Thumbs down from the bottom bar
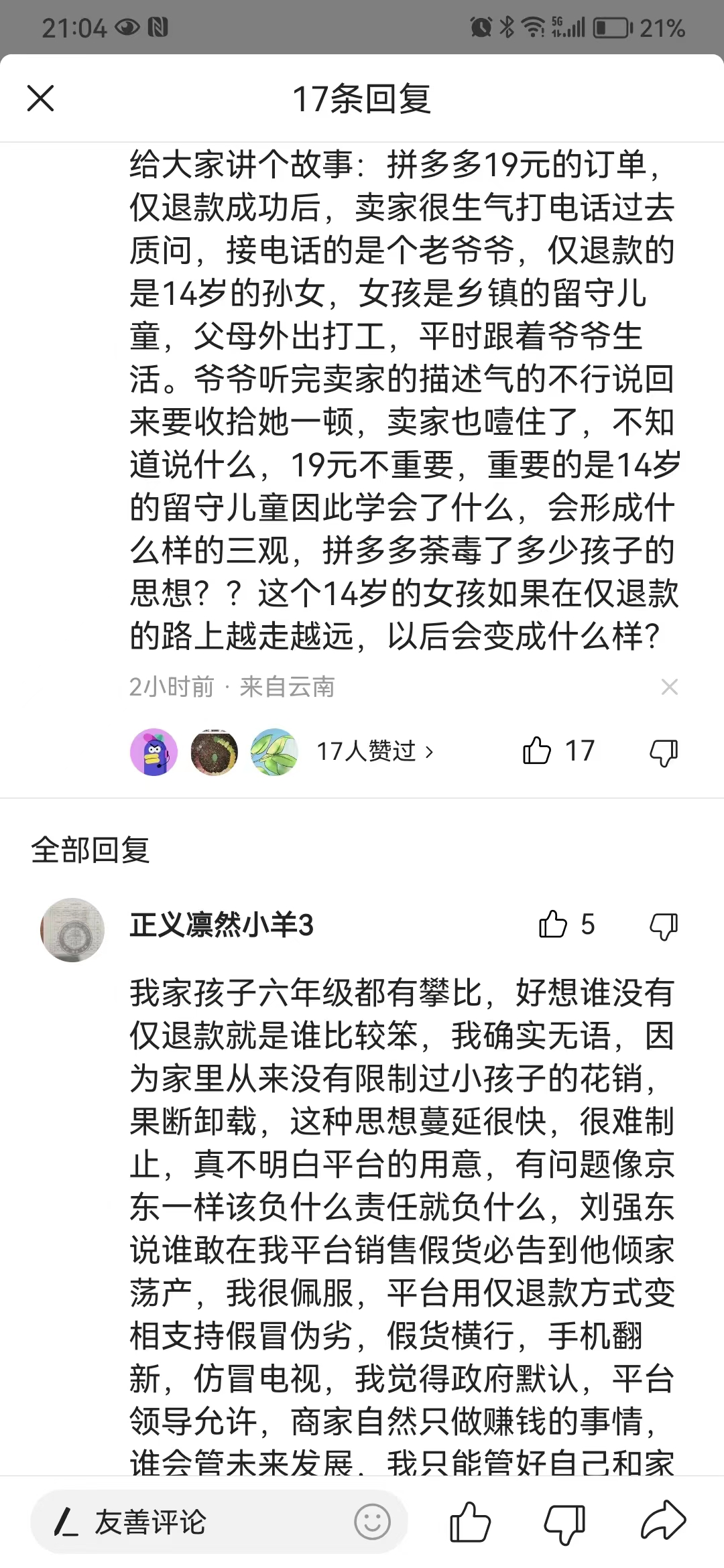 coord(564,1523)
